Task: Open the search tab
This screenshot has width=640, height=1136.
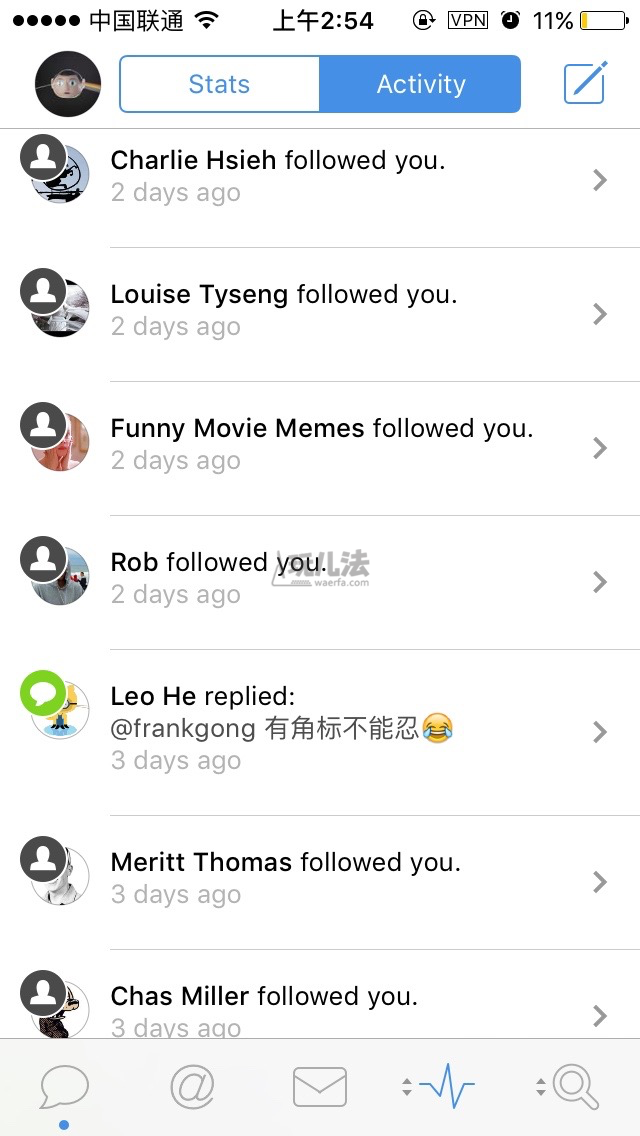Action: click(x=575, y=1087)
